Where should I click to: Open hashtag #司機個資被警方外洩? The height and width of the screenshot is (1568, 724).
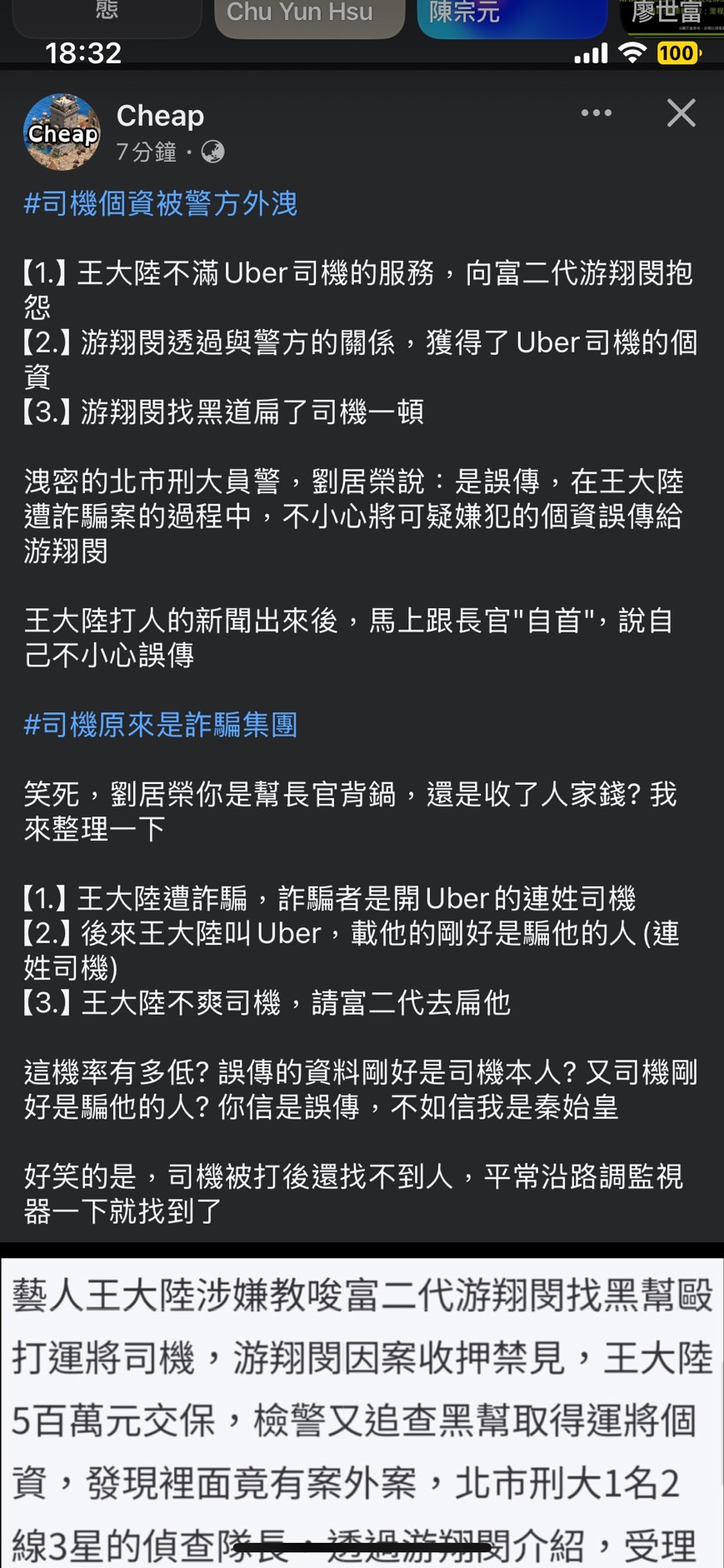(x=160, y=203)
